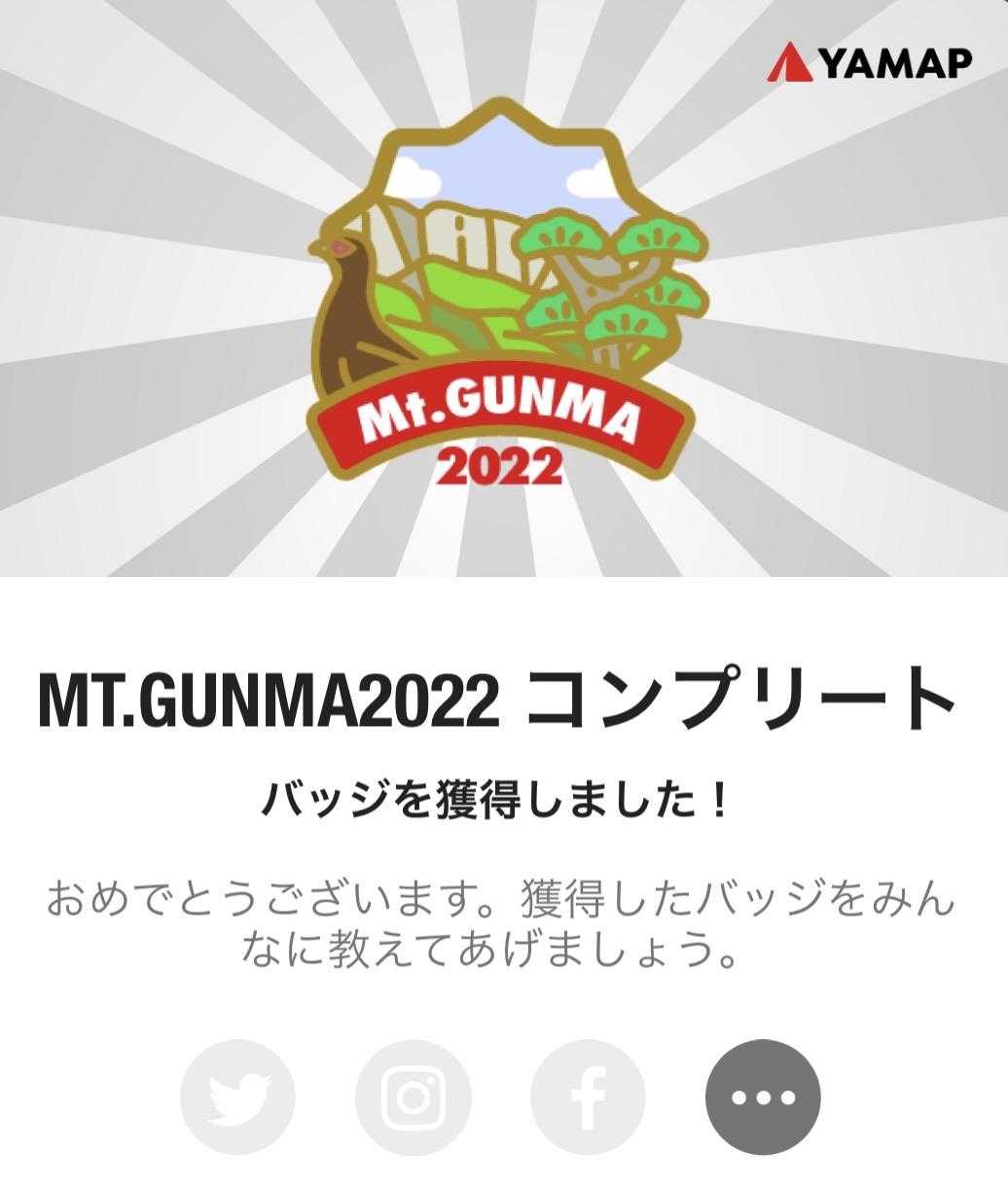Open more sharing options
Screen dimensions: 1008x1189
point(763,1097)
